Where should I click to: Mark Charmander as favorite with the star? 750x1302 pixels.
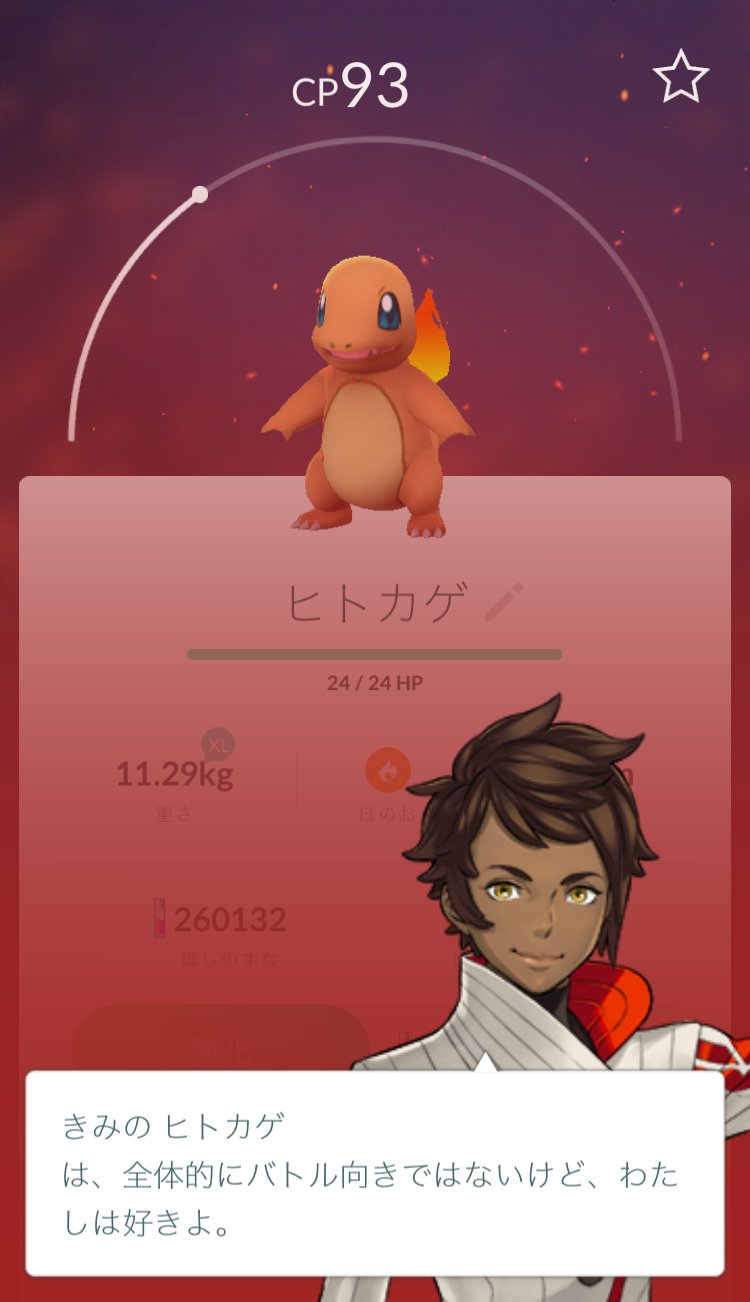coord(681,77)
